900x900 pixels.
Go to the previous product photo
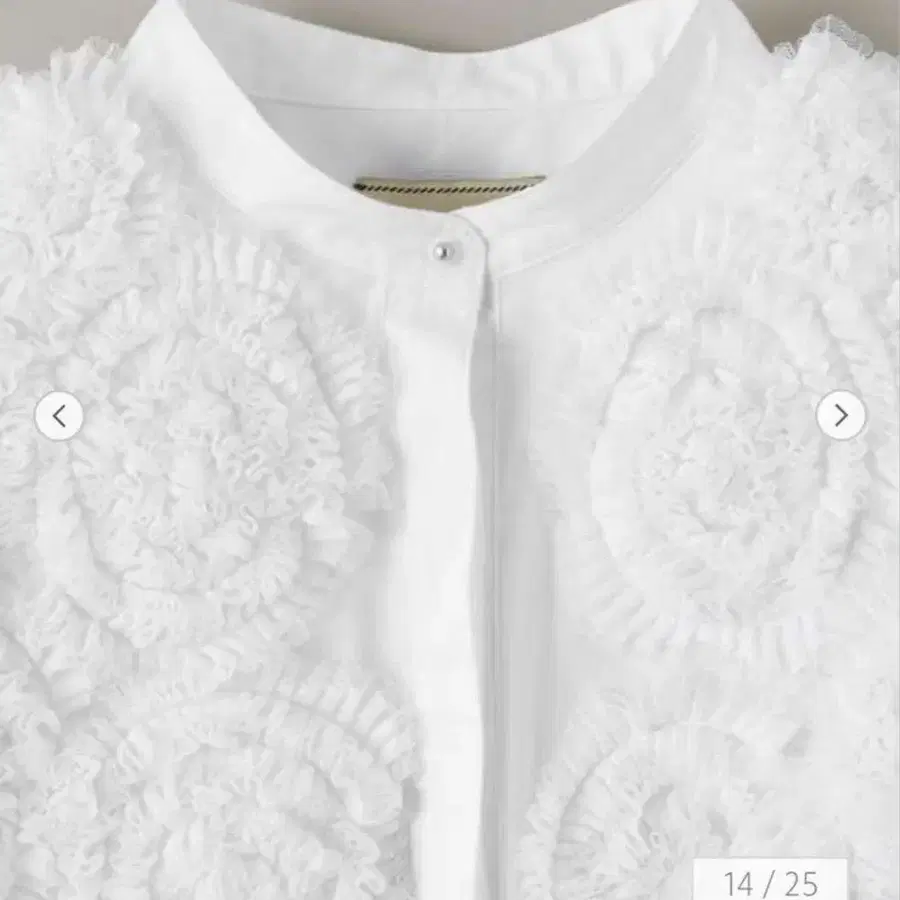point(59,416)
